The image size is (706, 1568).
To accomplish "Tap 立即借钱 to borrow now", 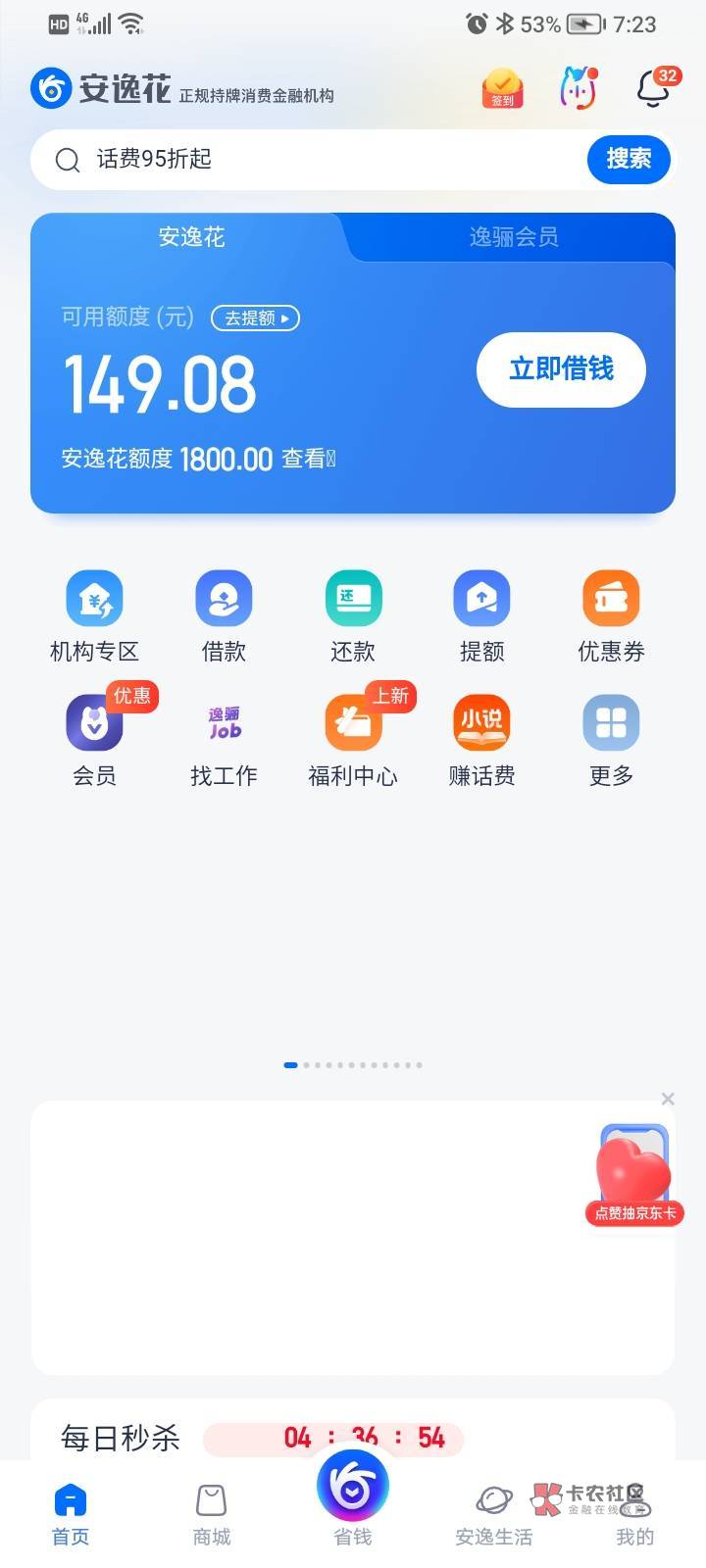I will pos(561,369).
